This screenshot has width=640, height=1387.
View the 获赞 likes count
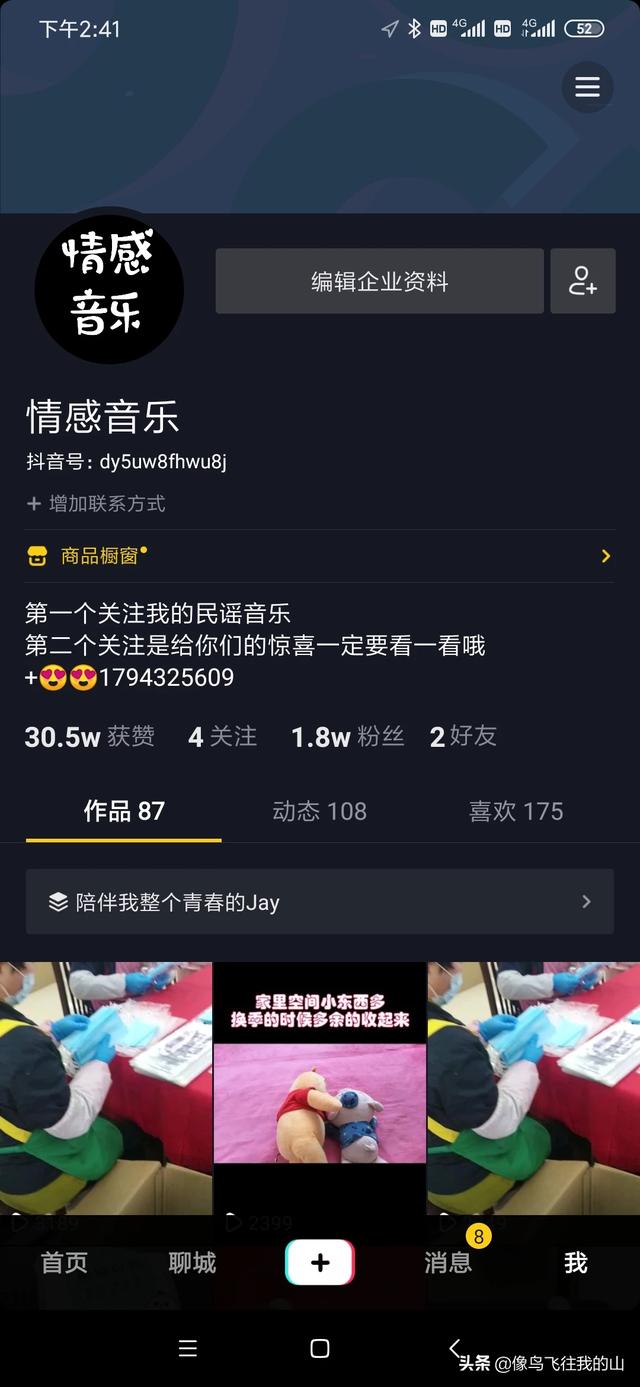[90, 737]
